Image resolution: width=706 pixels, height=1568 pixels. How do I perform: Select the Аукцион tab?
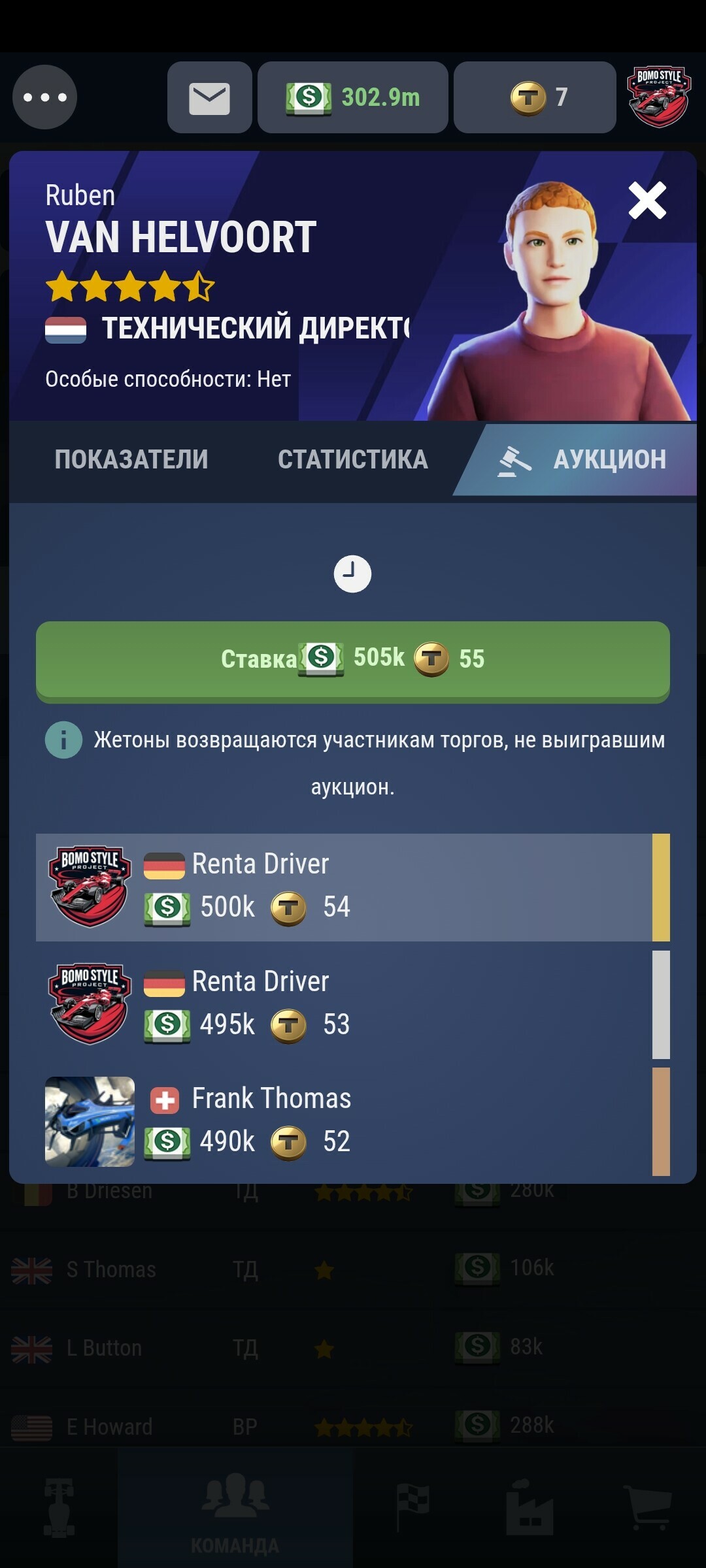pyautogui.click(x=575, y=459)
